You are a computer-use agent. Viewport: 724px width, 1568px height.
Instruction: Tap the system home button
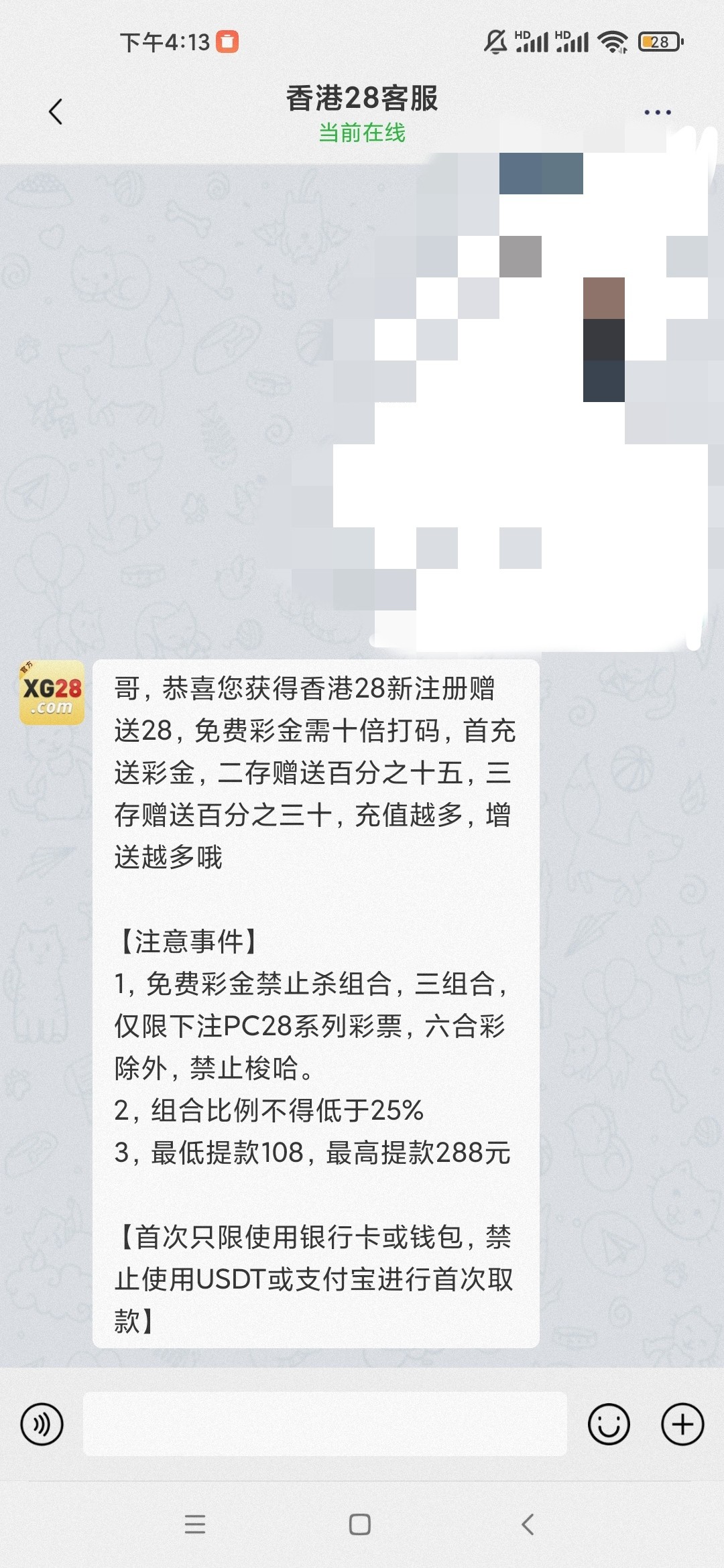(360, 1524)
